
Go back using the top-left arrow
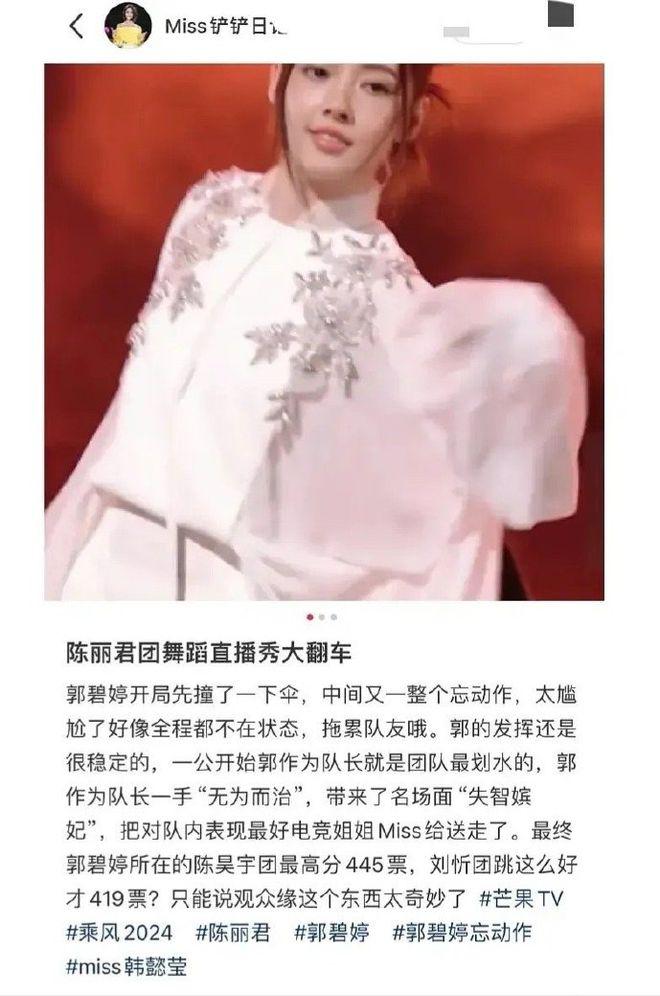(x=77, y=27)
